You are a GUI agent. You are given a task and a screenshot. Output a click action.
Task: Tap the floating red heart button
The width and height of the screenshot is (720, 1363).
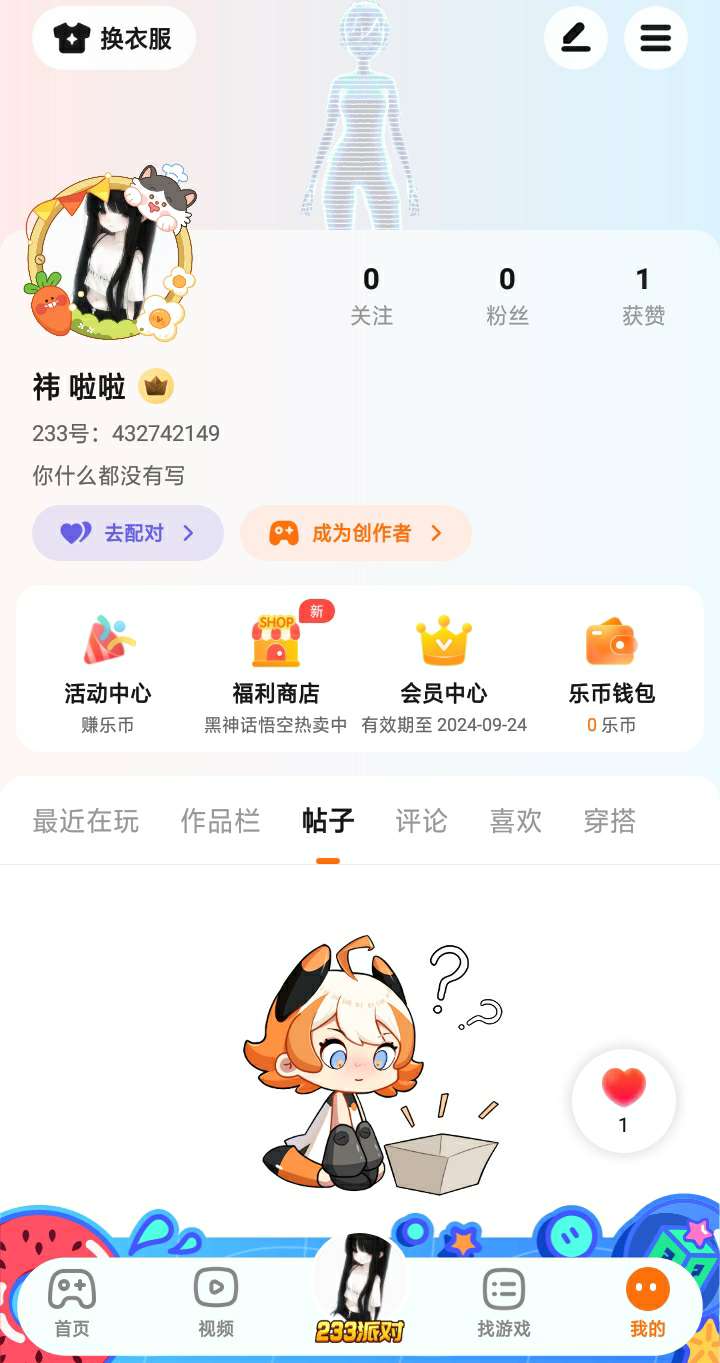pos(623,1099)
